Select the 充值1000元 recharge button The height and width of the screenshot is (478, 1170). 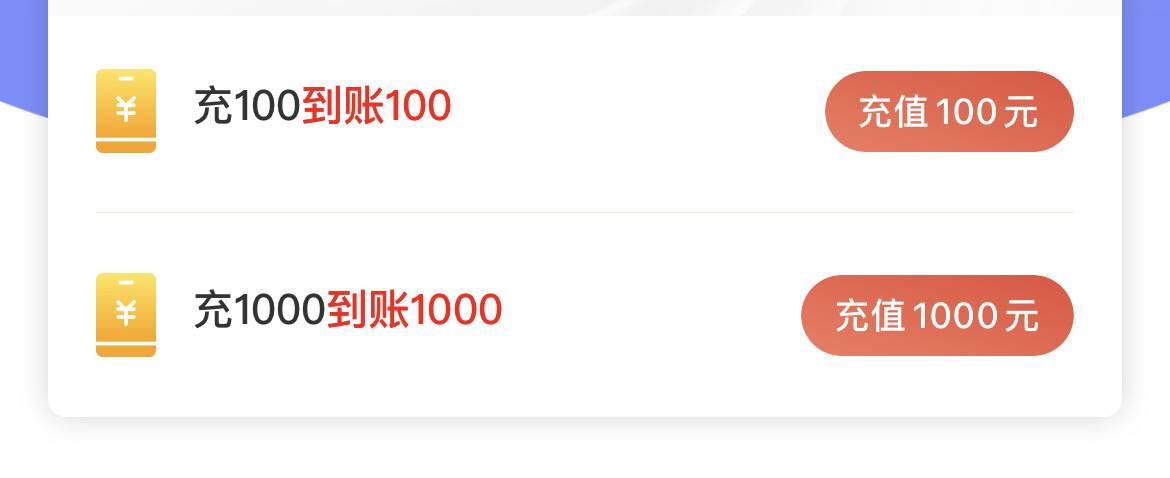click(936, 315)
